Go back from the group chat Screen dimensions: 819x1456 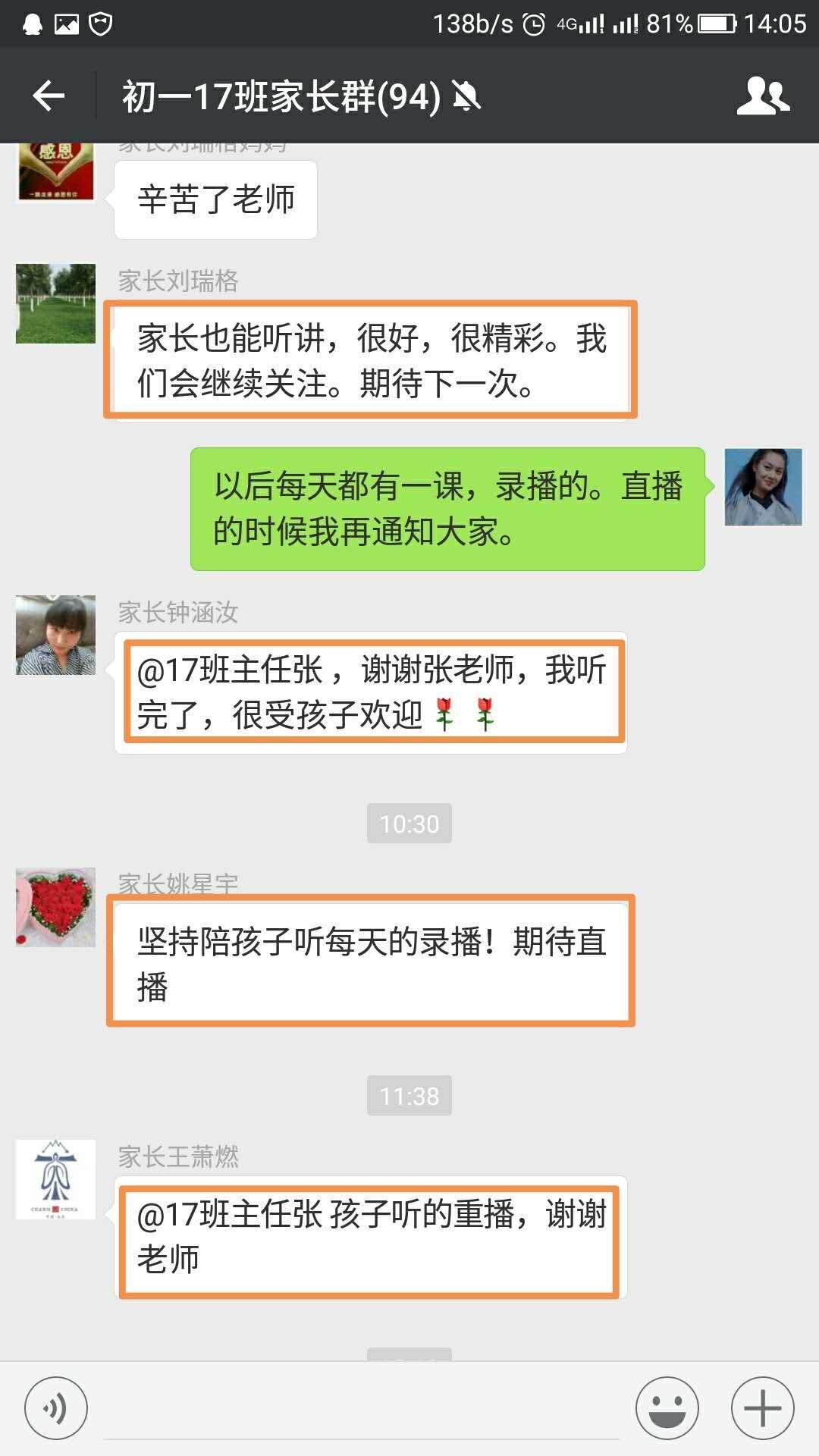pos(49,96)
